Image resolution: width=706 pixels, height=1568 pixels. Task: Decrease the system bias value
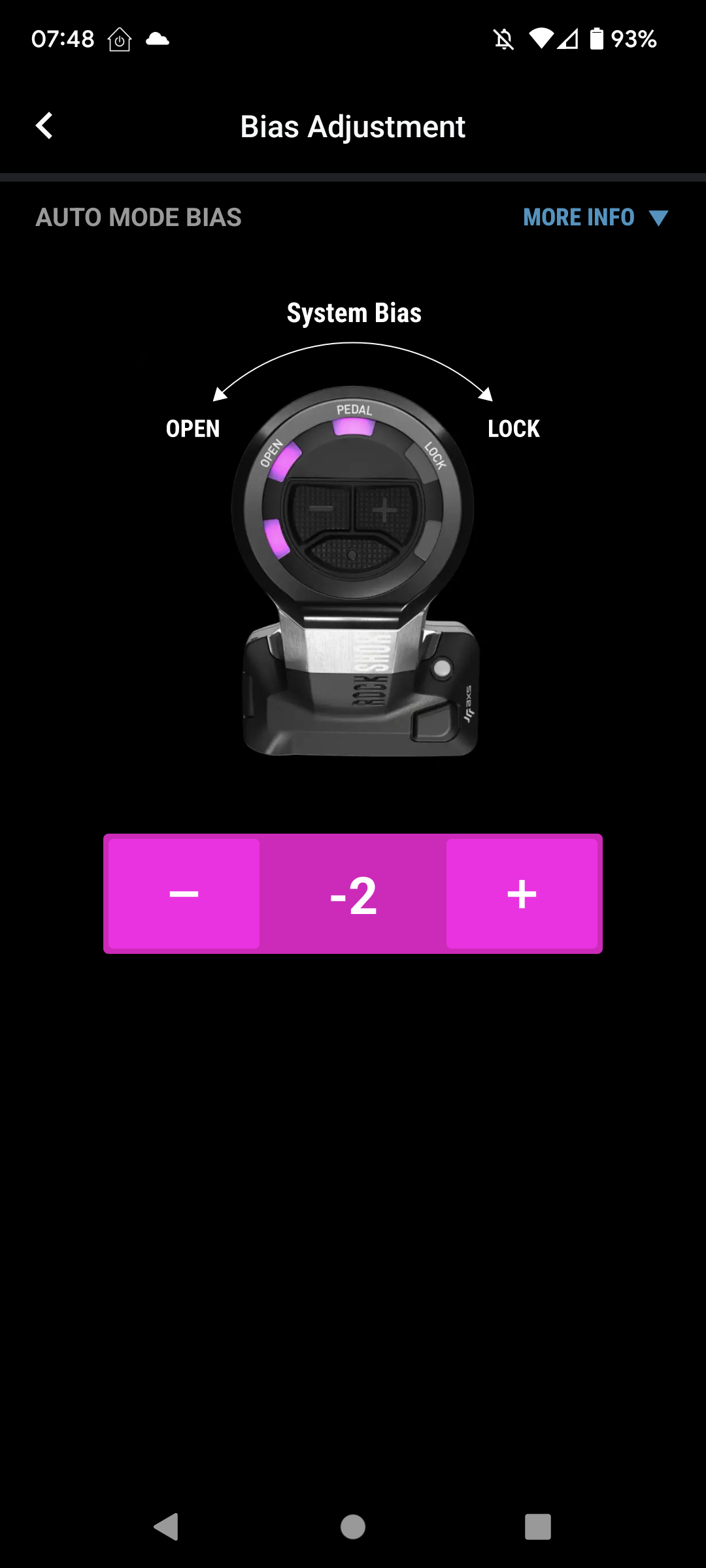pyautogui.click(x=184, y=894)
